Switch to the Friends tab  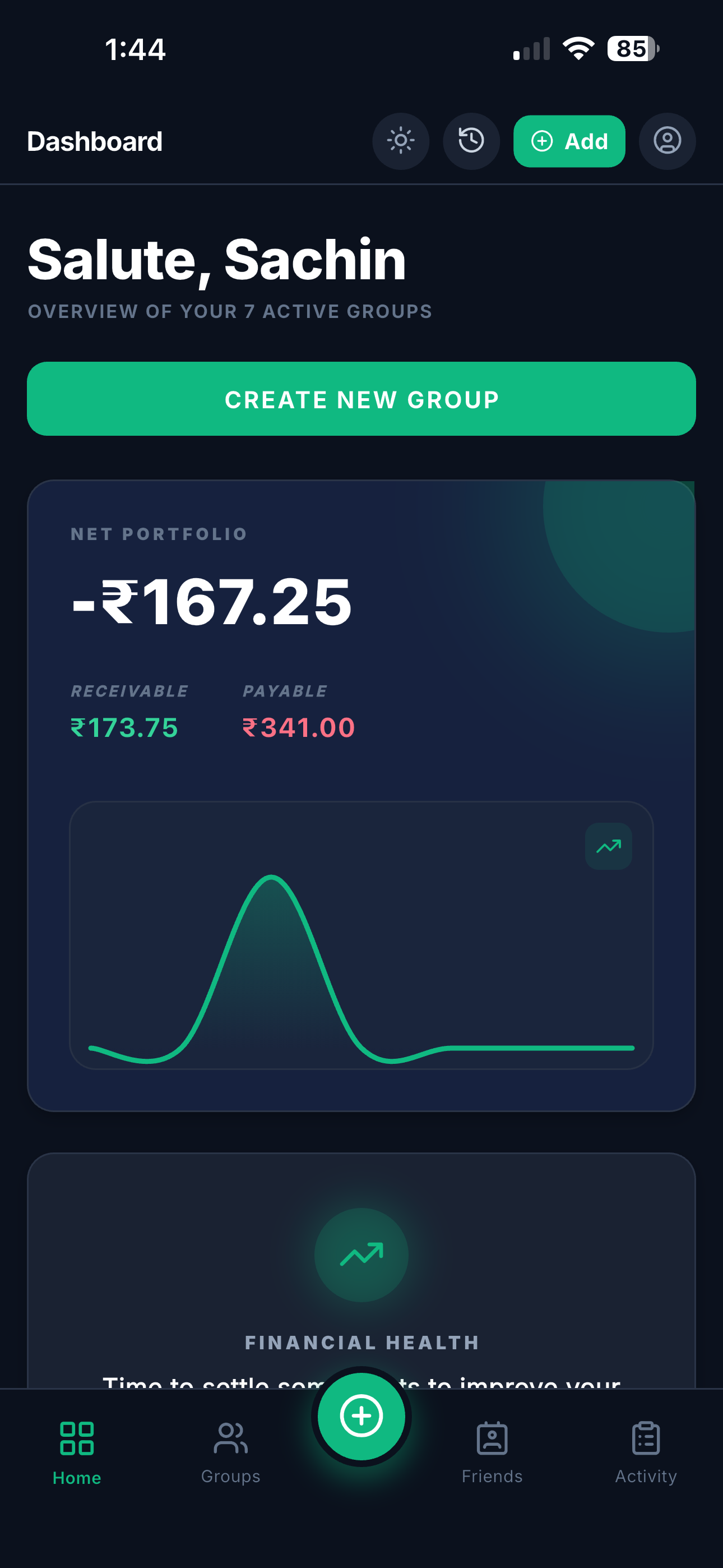(x=492, y=1452)
